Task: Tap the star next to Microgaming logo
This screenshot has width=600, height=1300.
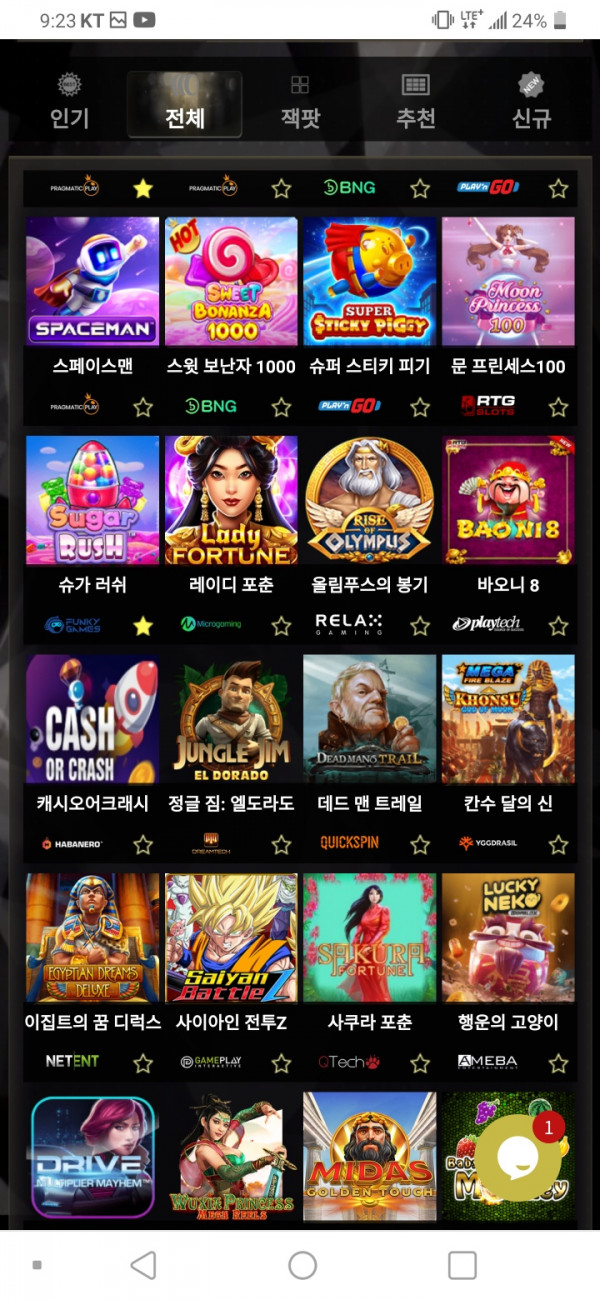Action: [x=281, y=626]
